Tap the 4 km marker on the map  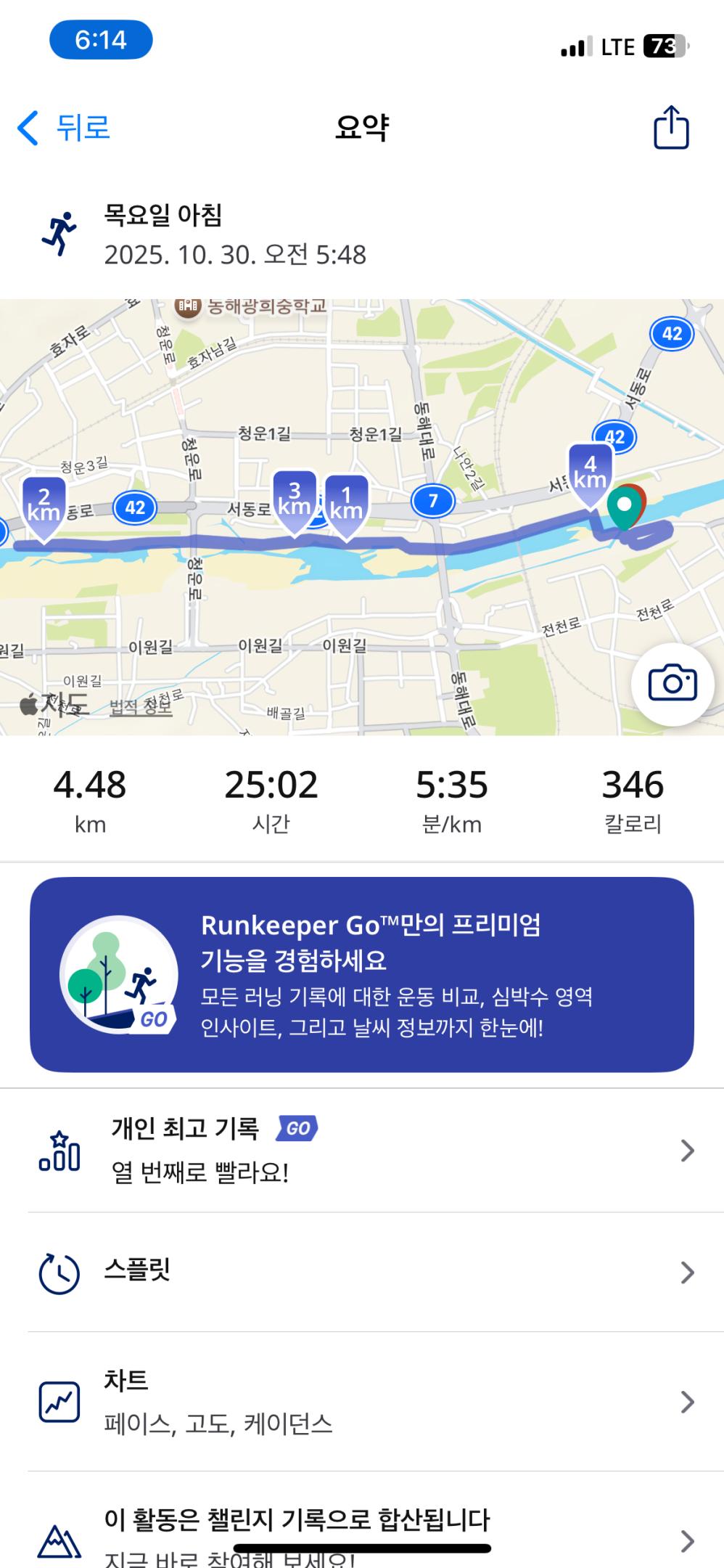(x=592, y=472)
